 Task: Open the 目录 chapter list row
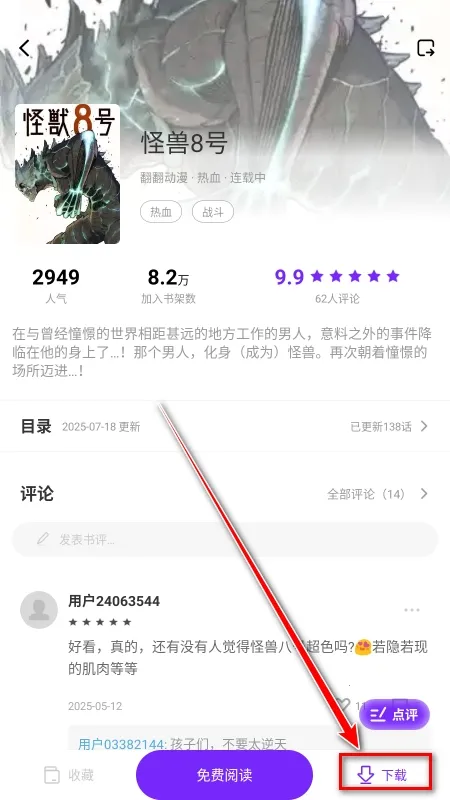225,427
